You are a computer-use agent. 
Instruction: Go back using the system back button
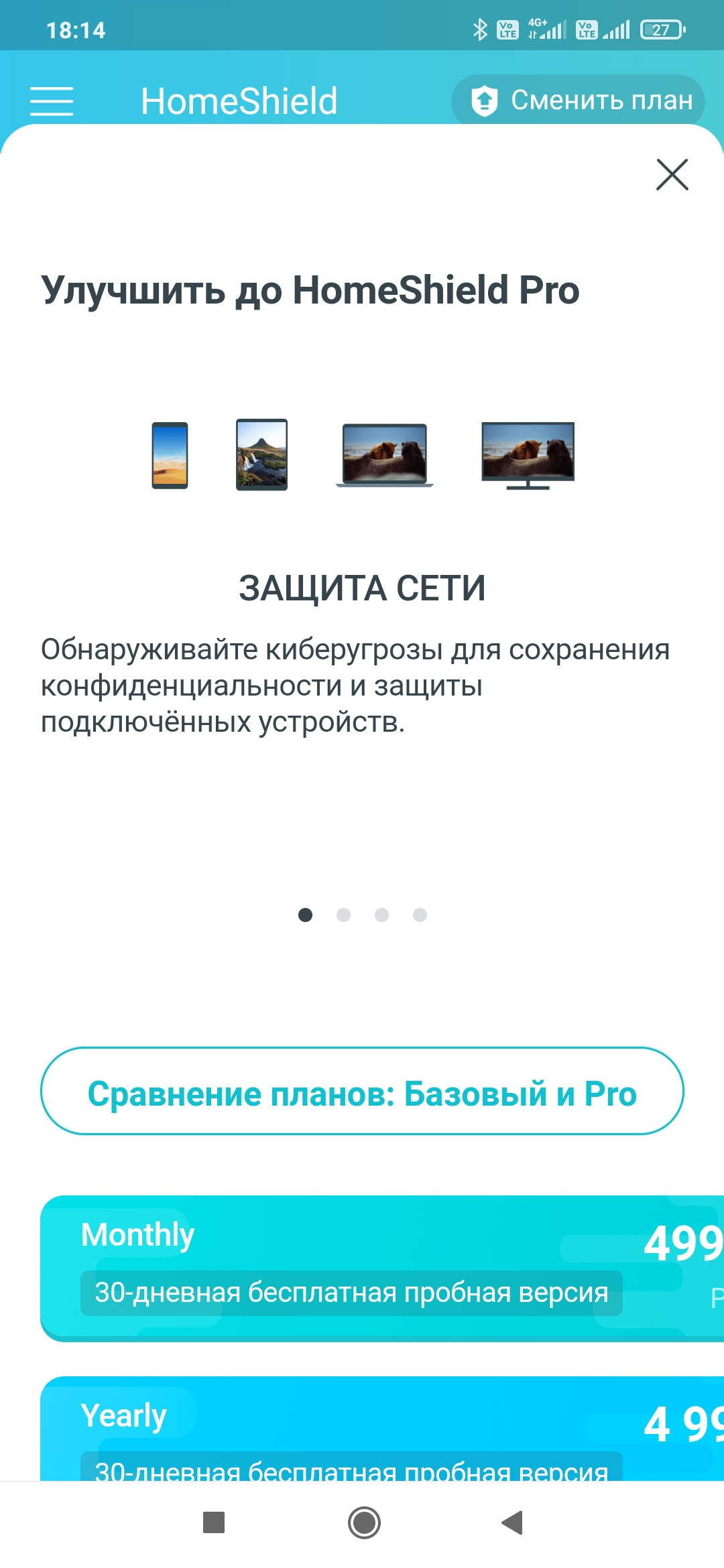point(512,1523)
